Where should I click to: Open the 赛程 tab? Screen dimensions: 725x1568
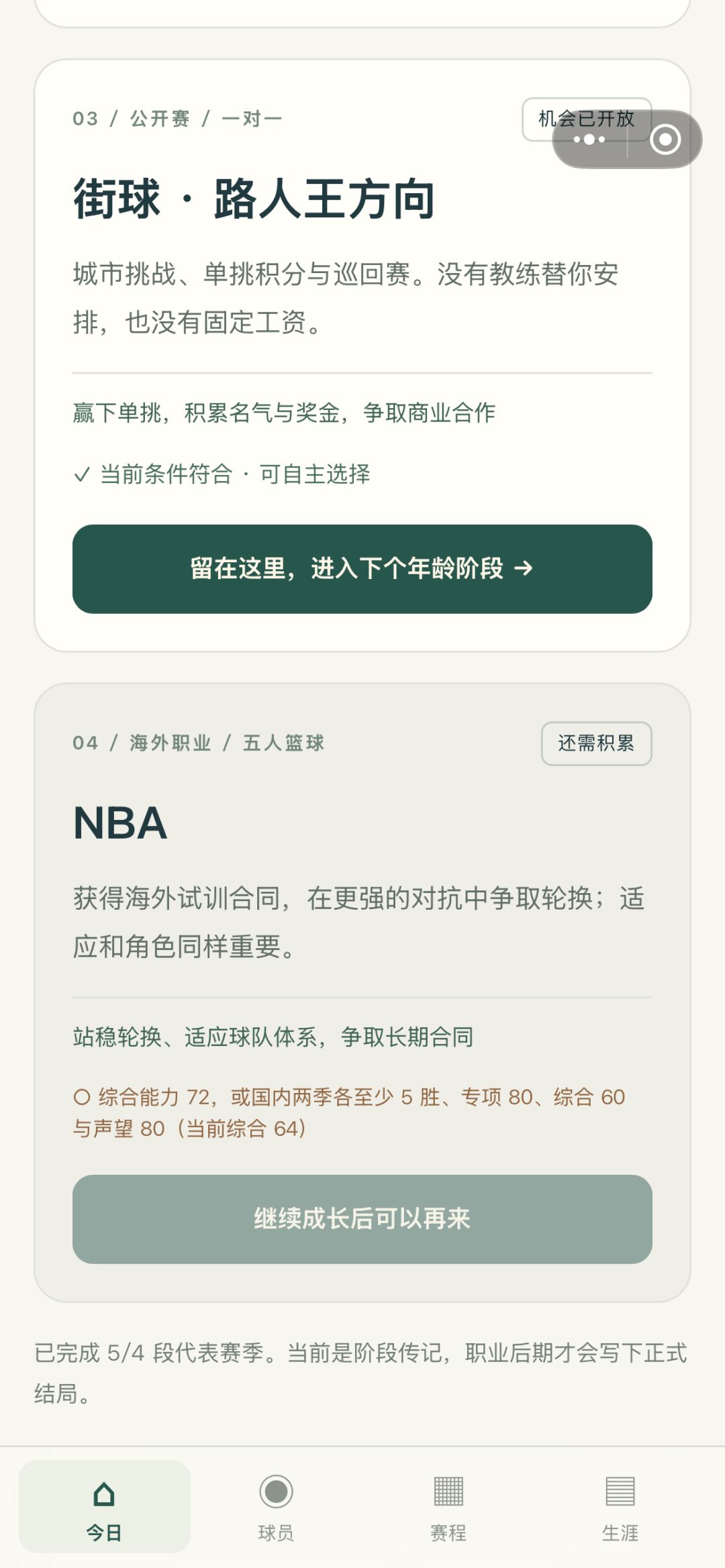[x=448, y=1507]
